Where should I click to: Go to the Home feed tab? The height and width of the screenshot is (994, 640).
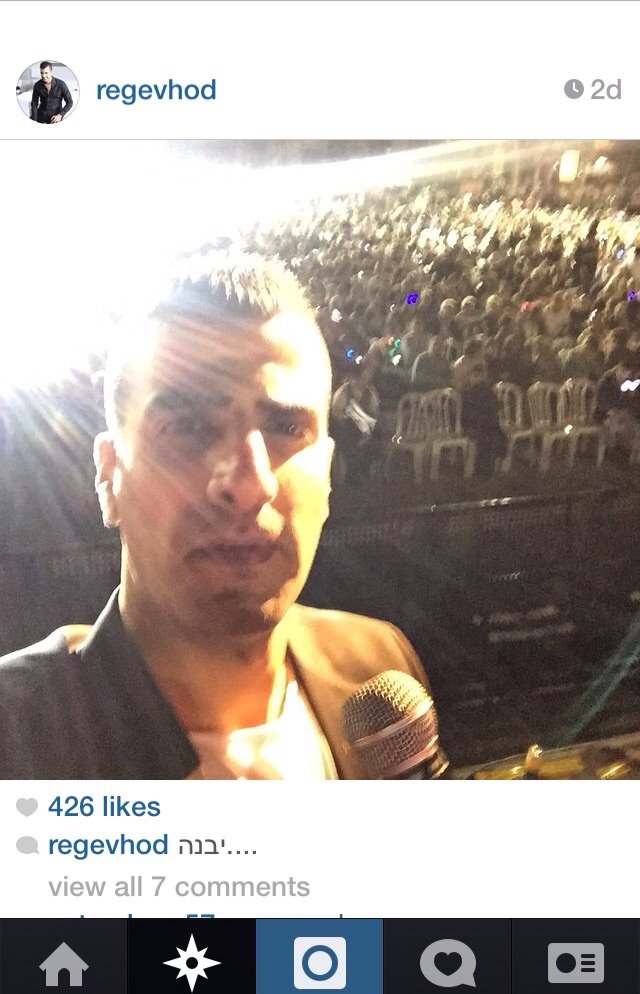pos(64,963)
